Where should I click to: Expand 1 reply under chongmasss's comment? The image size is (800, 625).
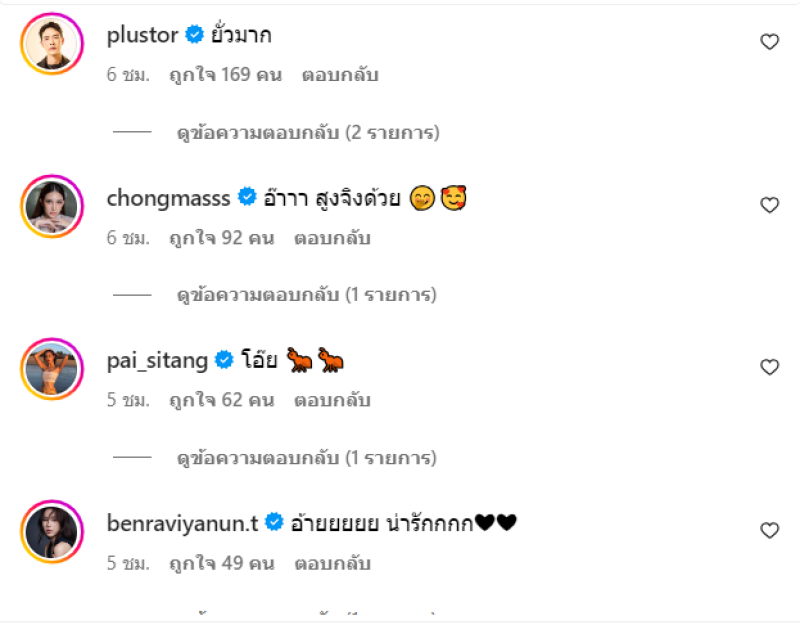point(307,295)
